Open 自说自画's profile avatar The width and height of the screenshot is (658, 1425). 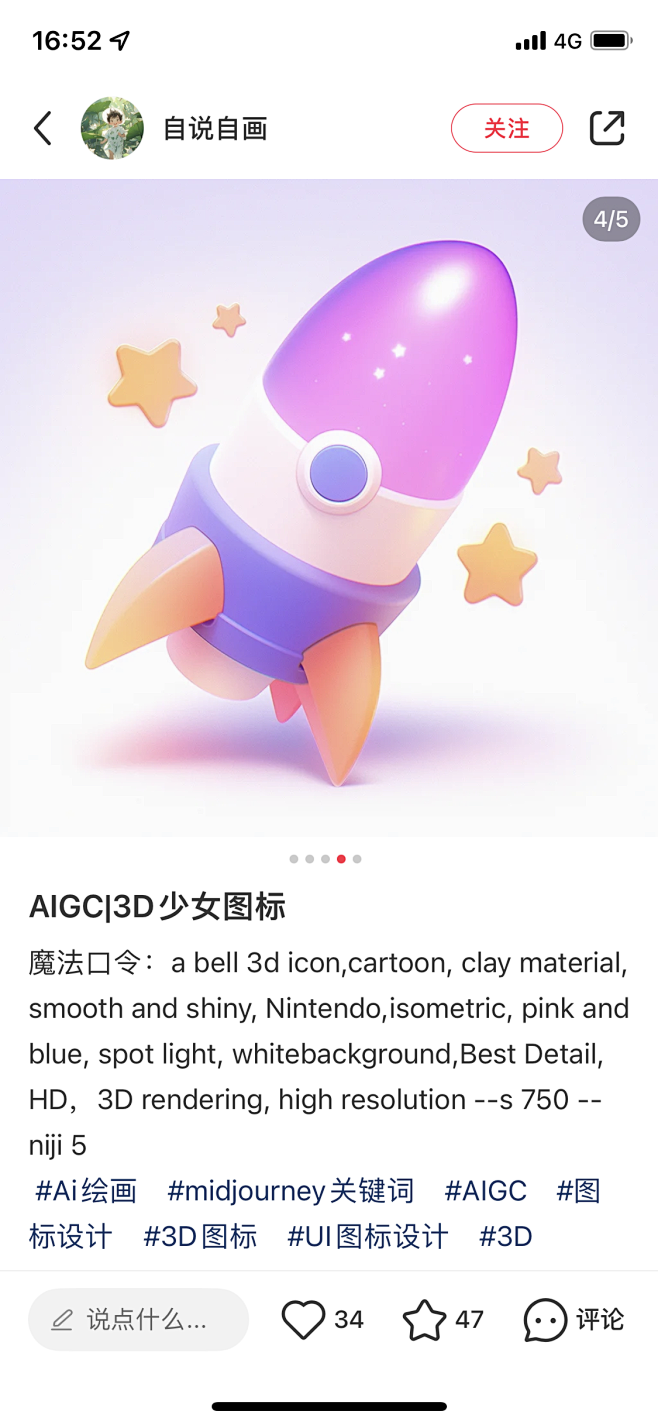[x=112, y=128]
